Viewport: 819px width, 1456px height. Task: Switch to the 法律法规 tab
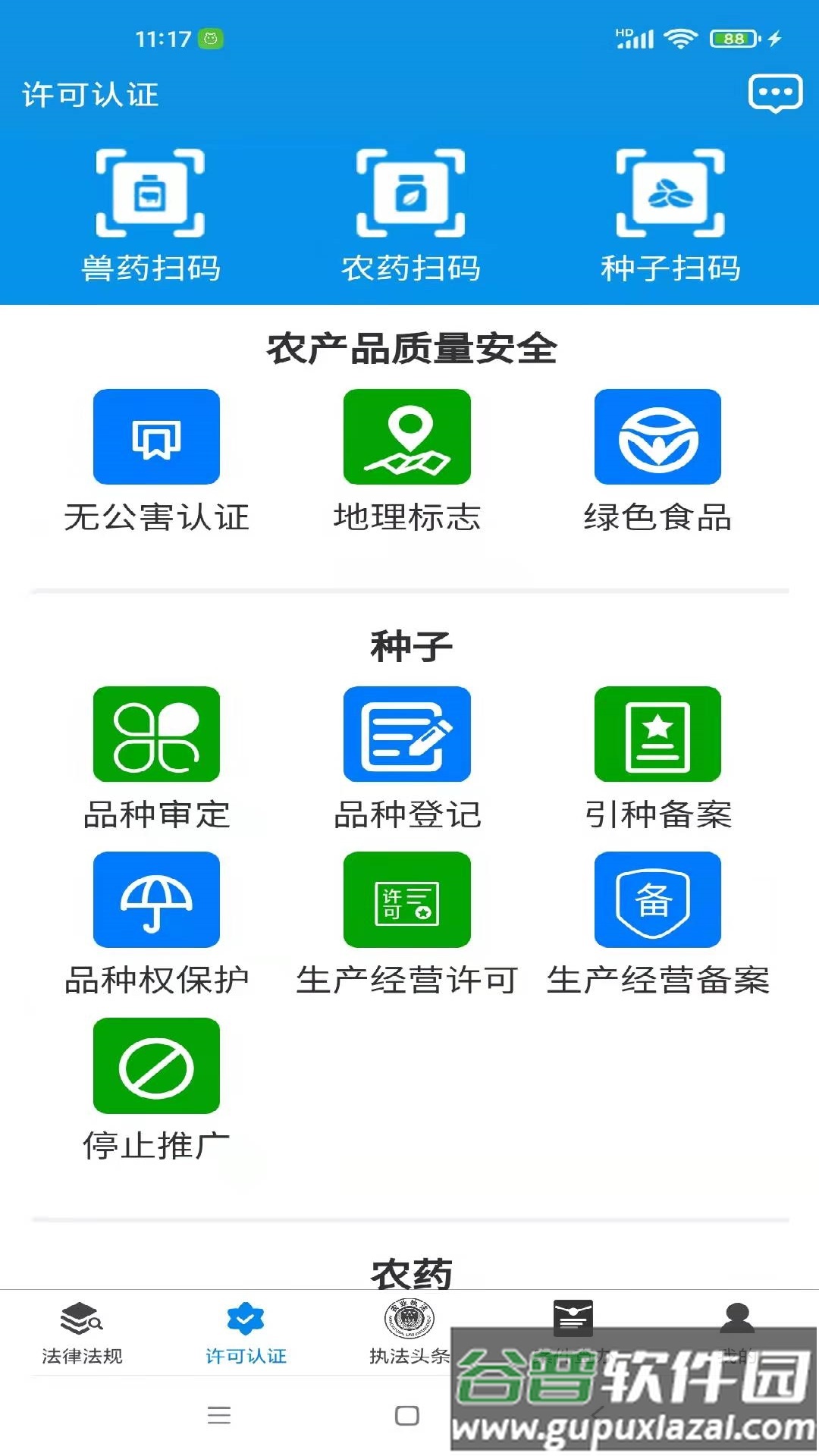pyautogui.click(x=82, y=1333)
